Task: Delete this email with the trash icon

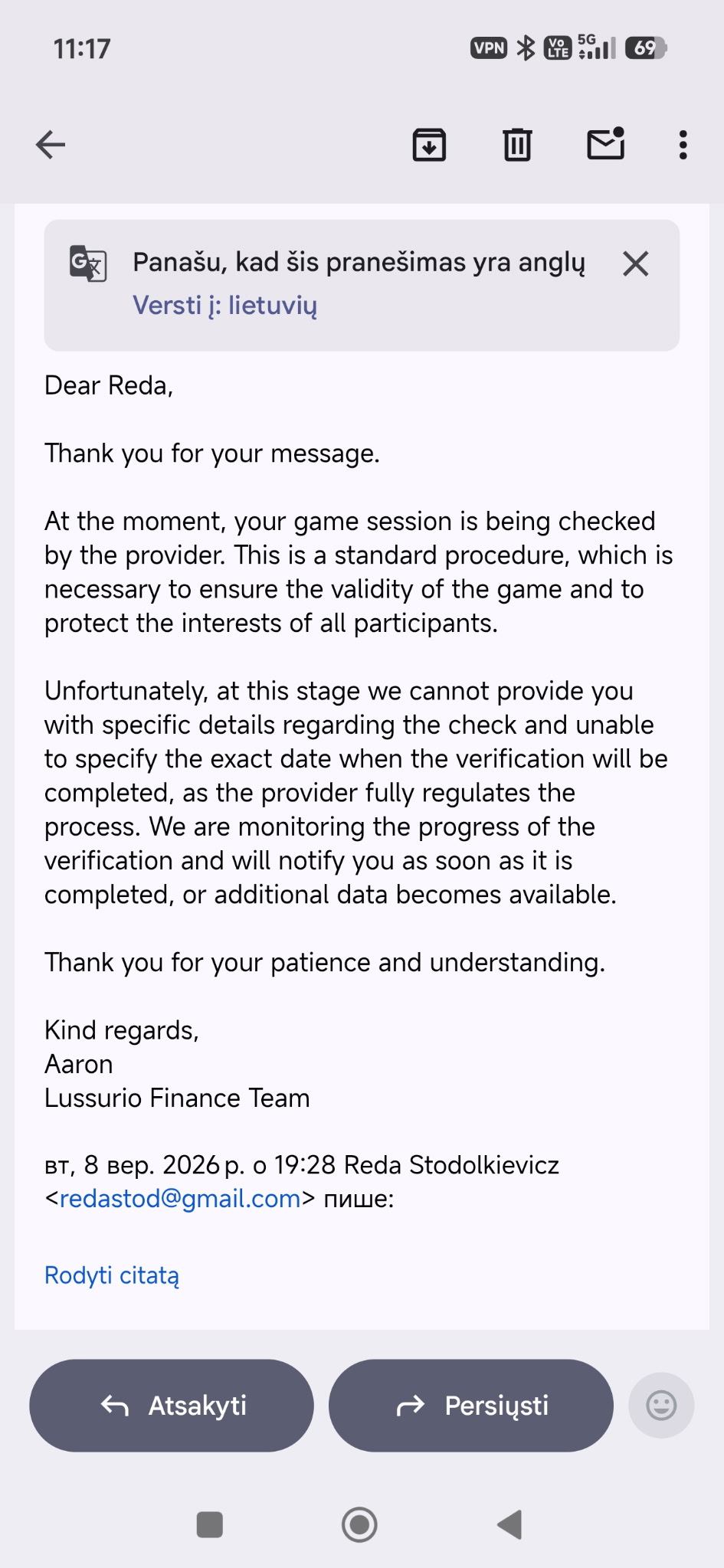Action: click(x=517, y=144)
